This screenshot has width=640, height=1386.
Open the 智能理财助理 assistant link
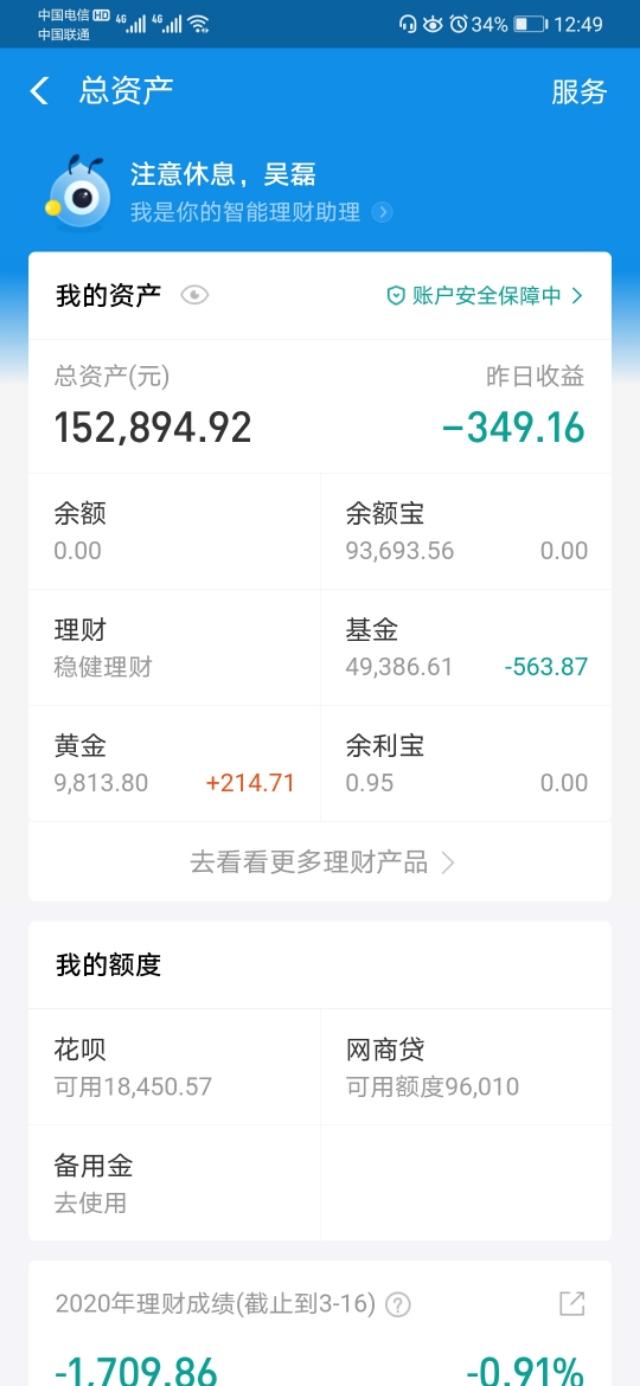(x=261, y=212)
